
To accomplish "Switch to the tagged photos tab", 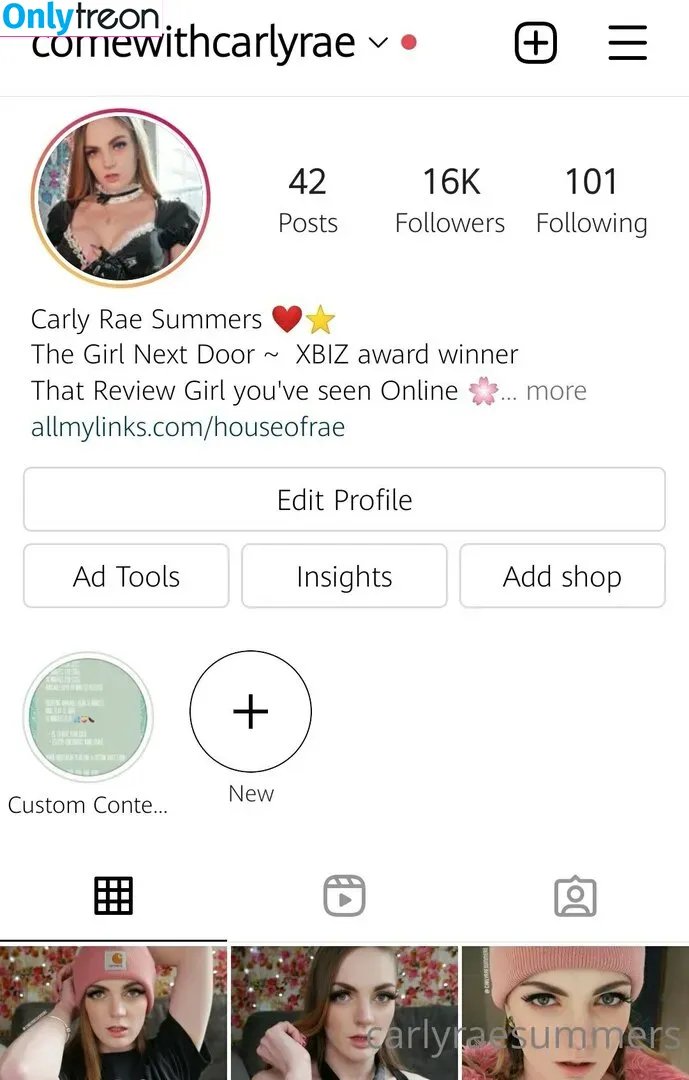I will coord(575,896).
